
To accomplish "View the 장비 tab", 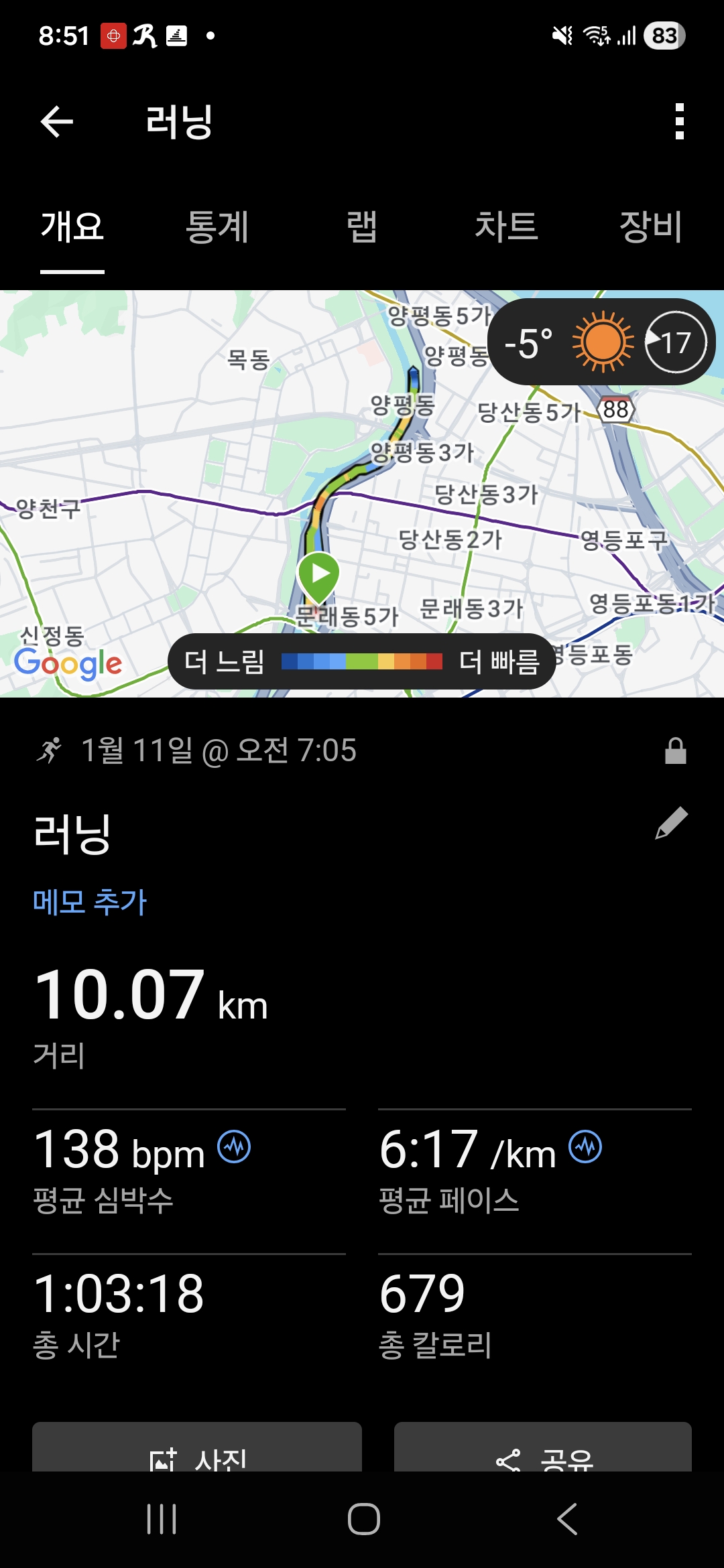I will [652, 228].
